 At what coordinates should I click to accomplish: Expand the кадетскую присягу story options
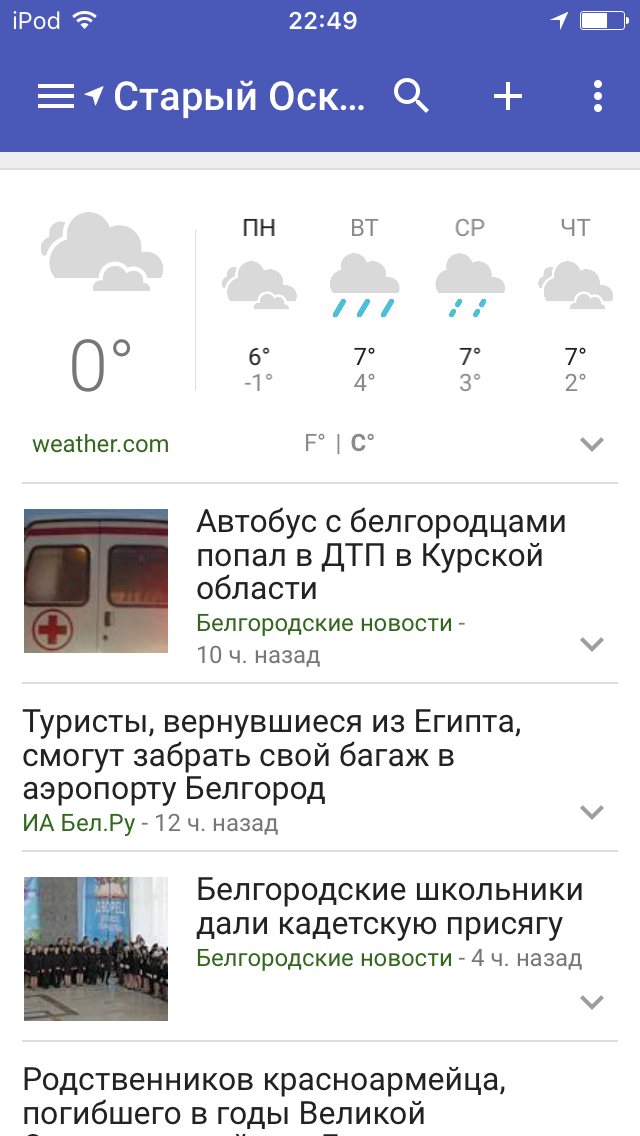[592, 1001]
